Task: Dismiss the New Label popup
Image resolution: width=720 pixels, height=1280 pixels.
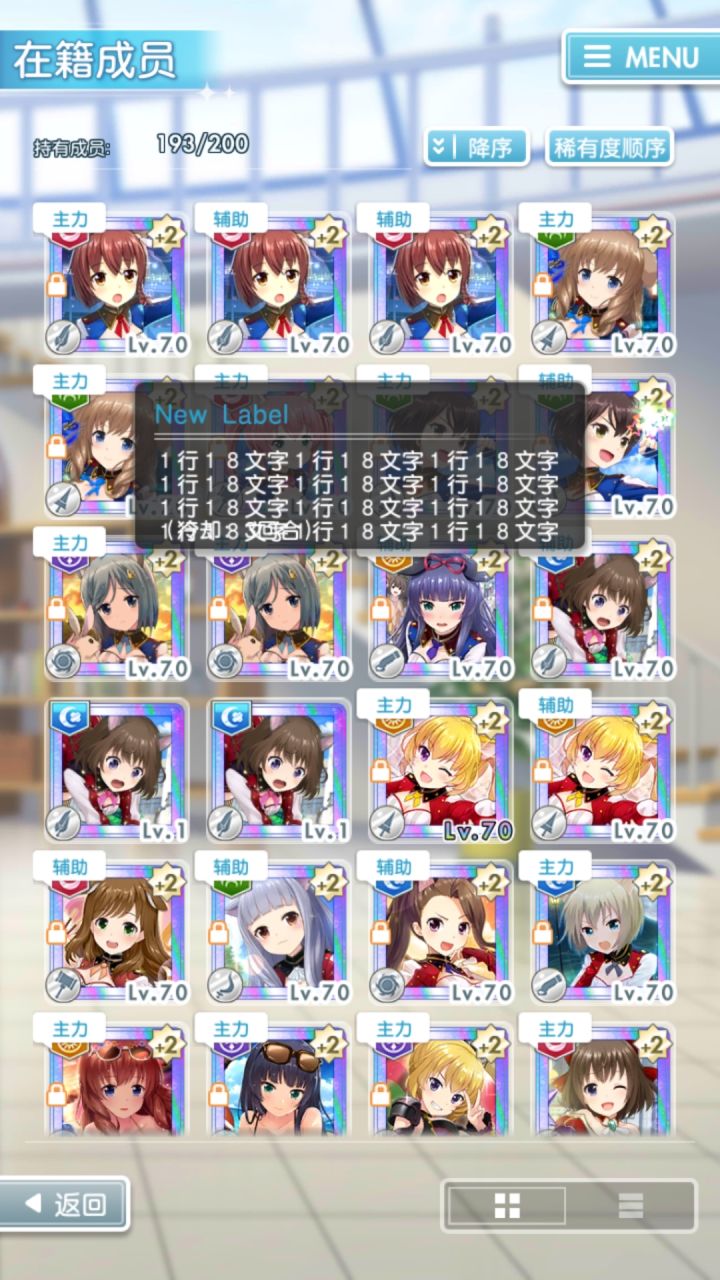Action: click(360, 465)
